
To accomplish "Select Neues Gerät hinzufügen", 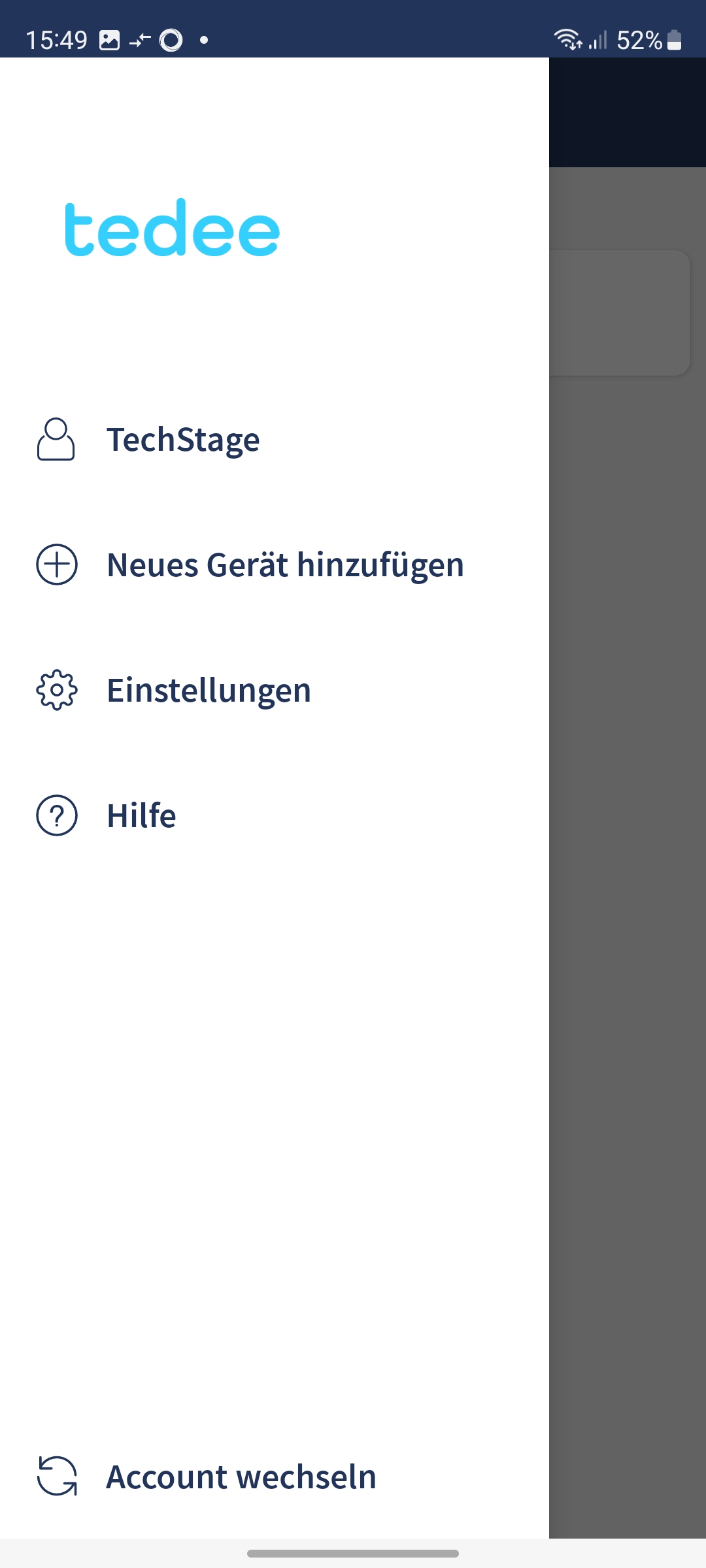I will (284, 565).
